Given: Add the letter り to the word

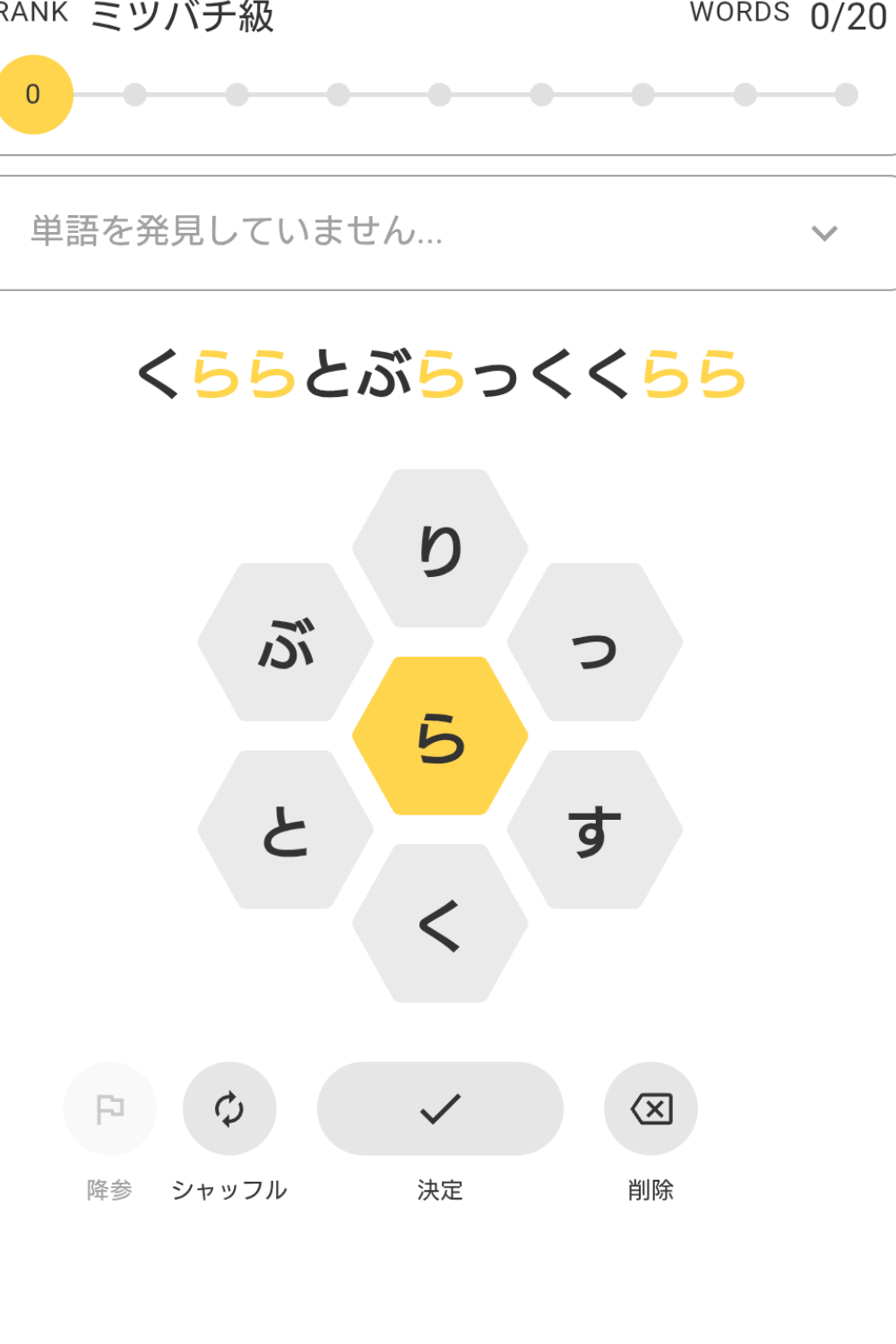Looking at the screenshot, I should [440, 548].
